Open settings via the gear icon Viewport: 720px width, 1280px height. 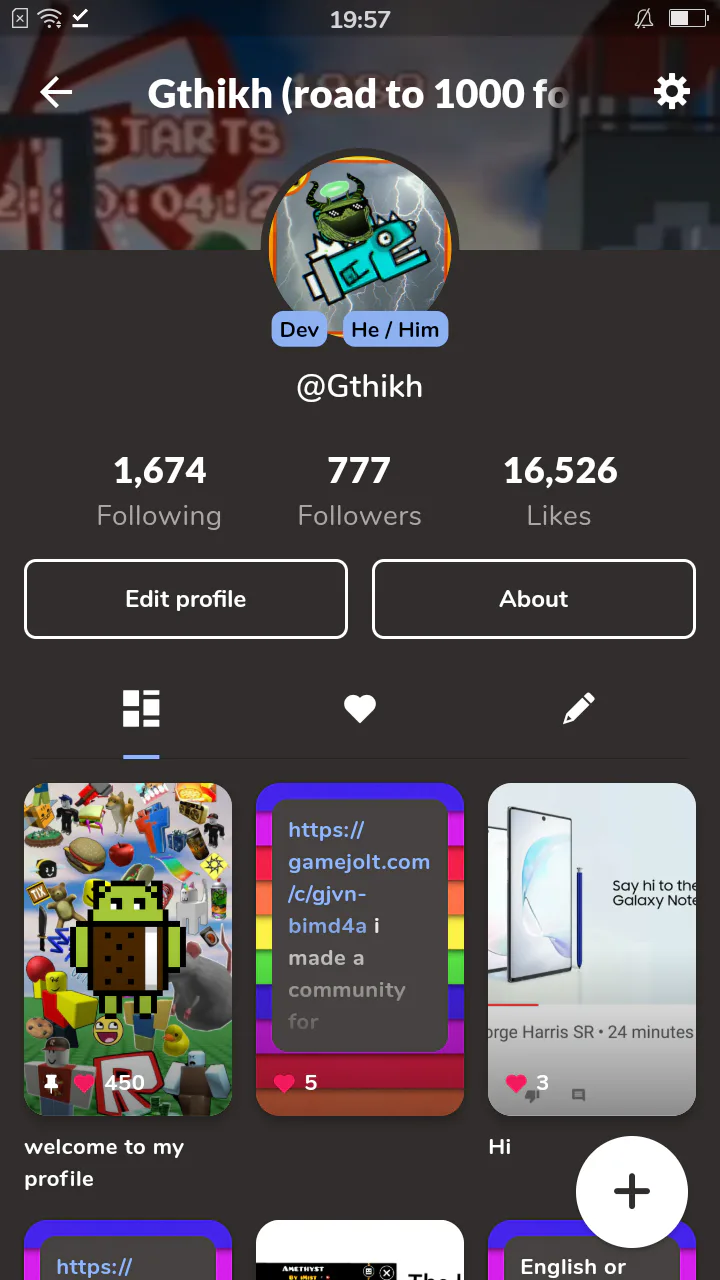[672, 92]
